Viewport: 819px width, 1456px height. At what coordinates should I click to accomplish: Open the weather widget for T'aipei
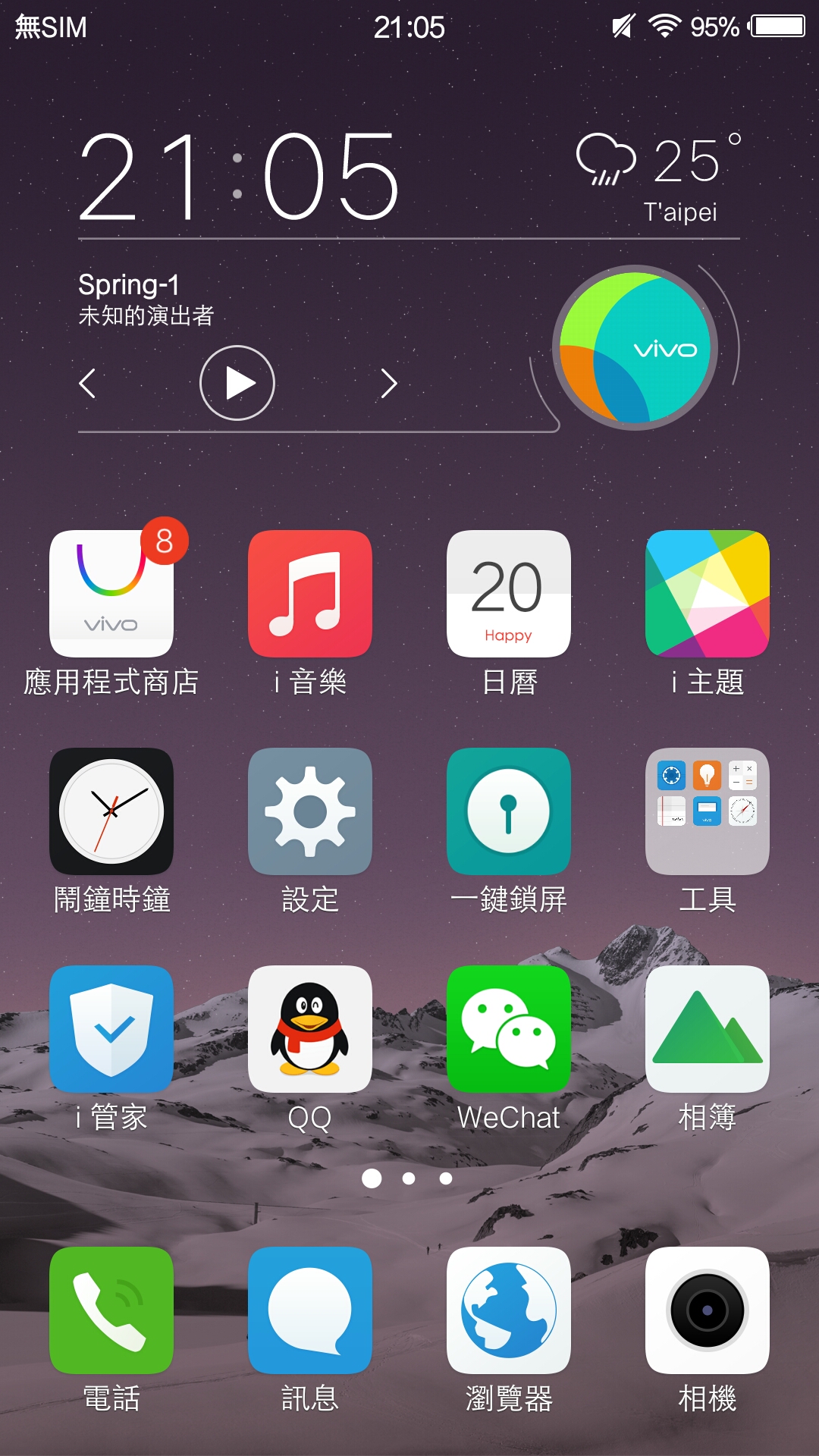pos(660,178)
